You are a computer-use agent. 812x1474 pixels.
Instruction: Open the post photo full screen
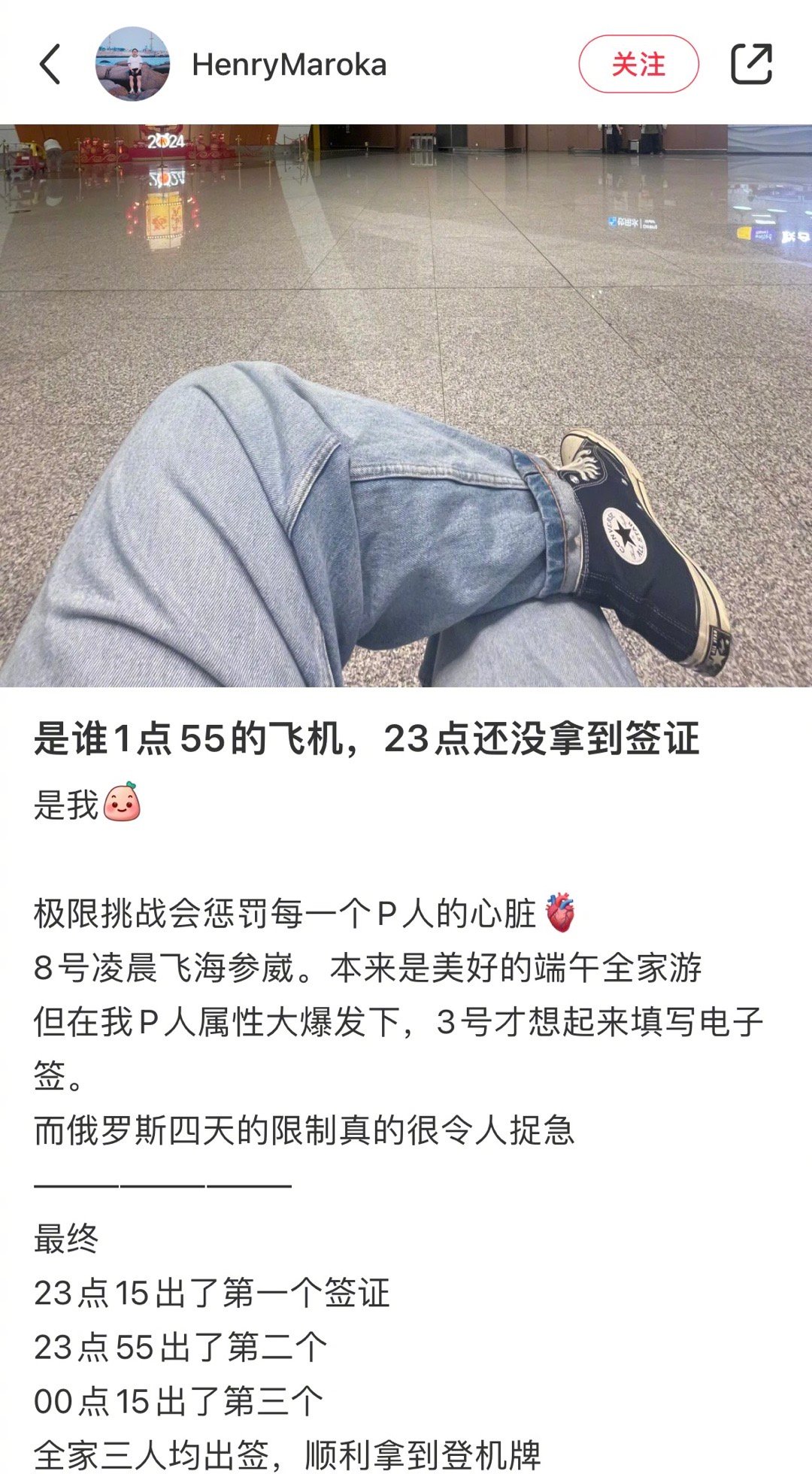pyautogui.click(x=406, y=406)
